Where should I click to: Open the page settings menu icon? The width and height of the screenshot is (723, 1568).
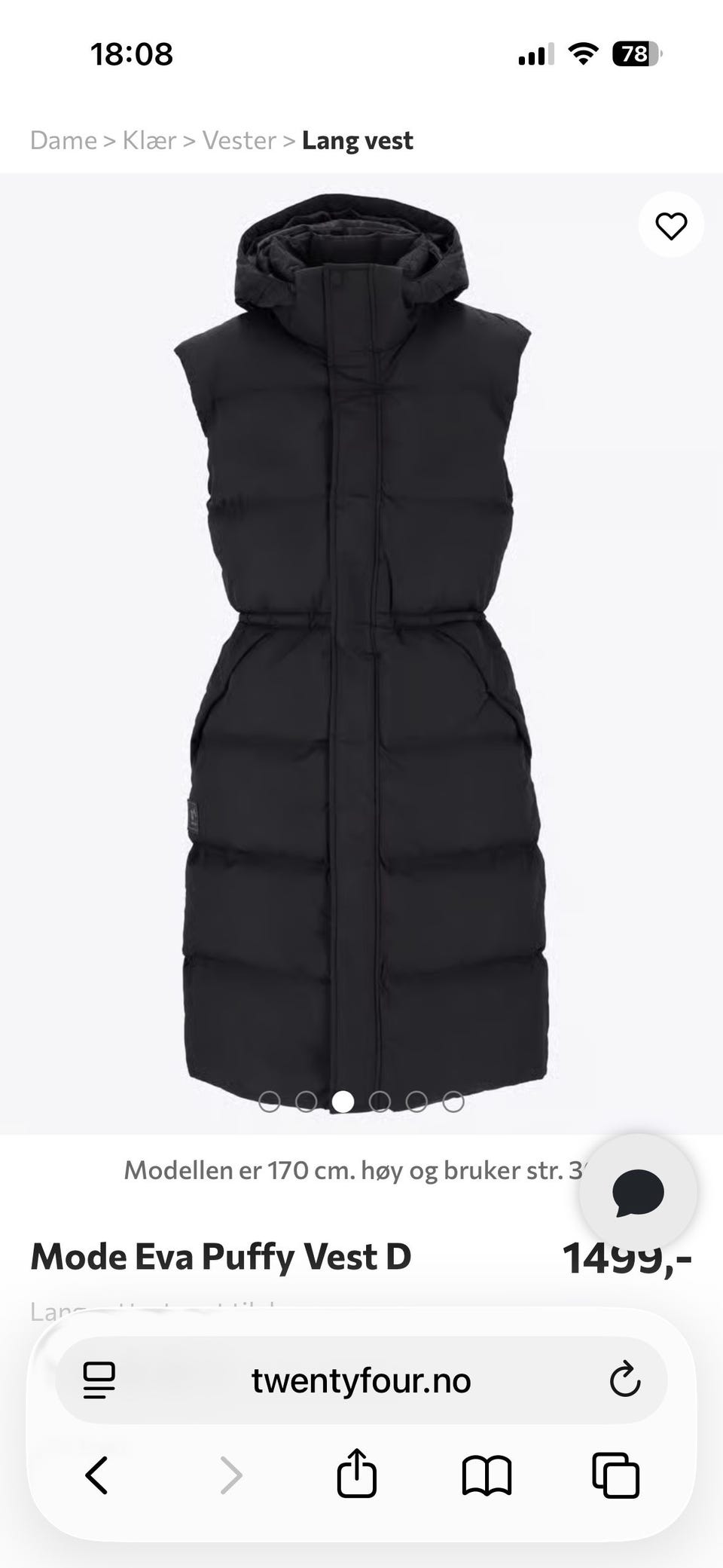coord(99,1380)
